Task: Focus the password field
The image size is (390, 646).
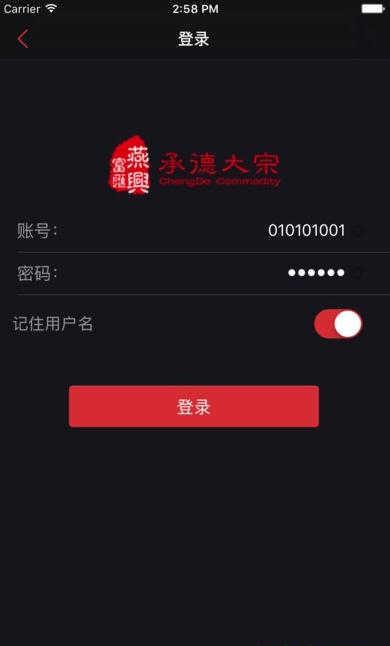Action: pos(203,273)
